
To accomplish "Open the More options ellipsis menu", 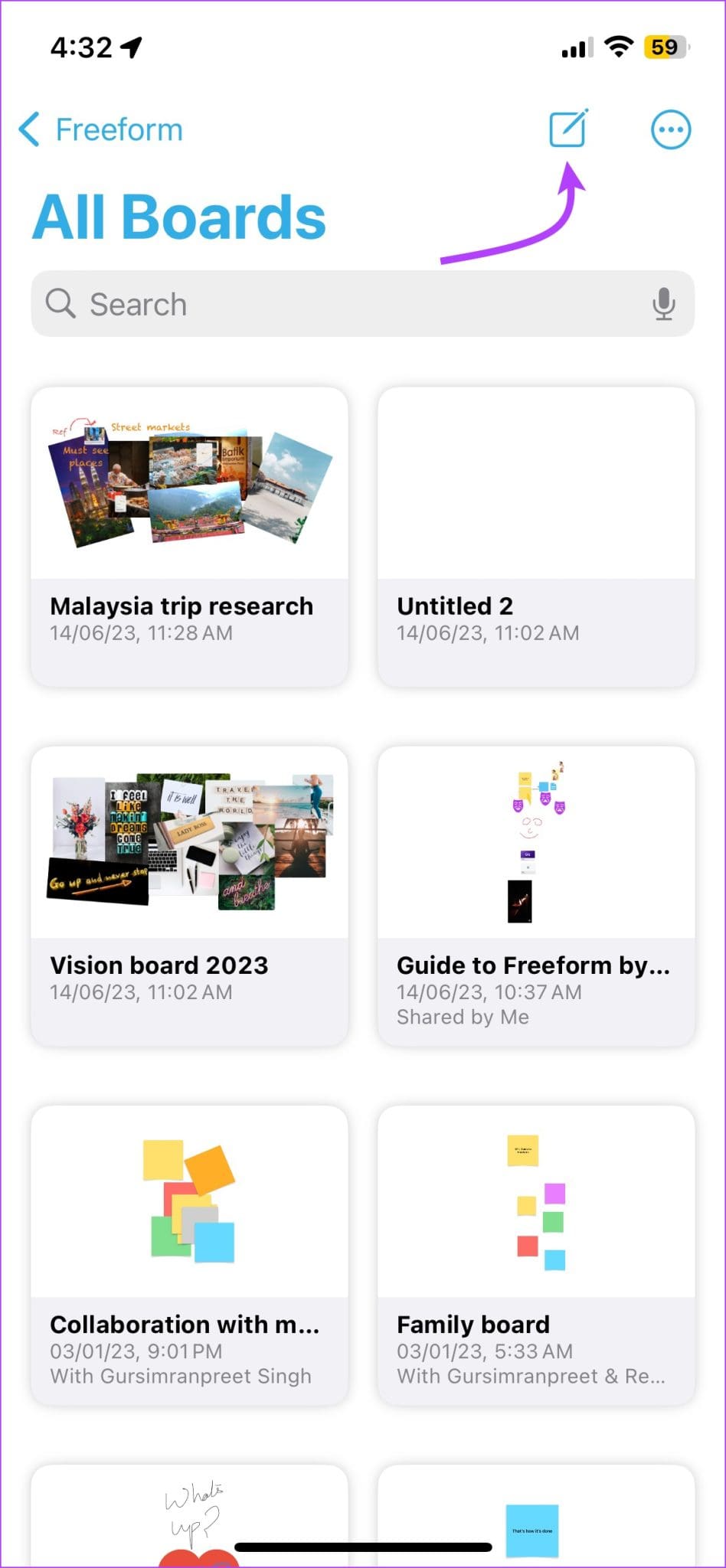I will (671, 129).
